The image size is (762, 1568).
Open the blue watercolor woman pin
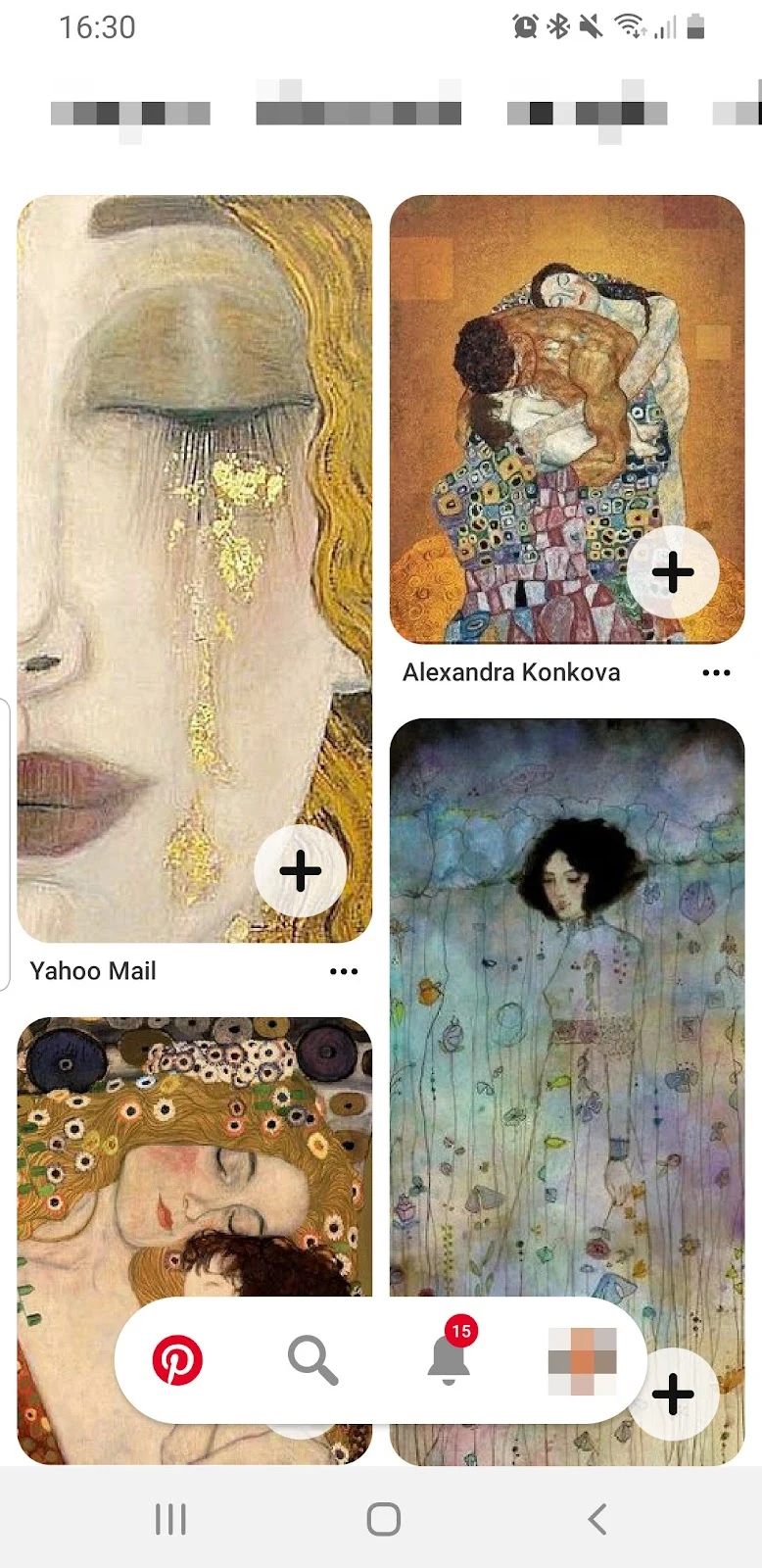[x=567, y=1009]
